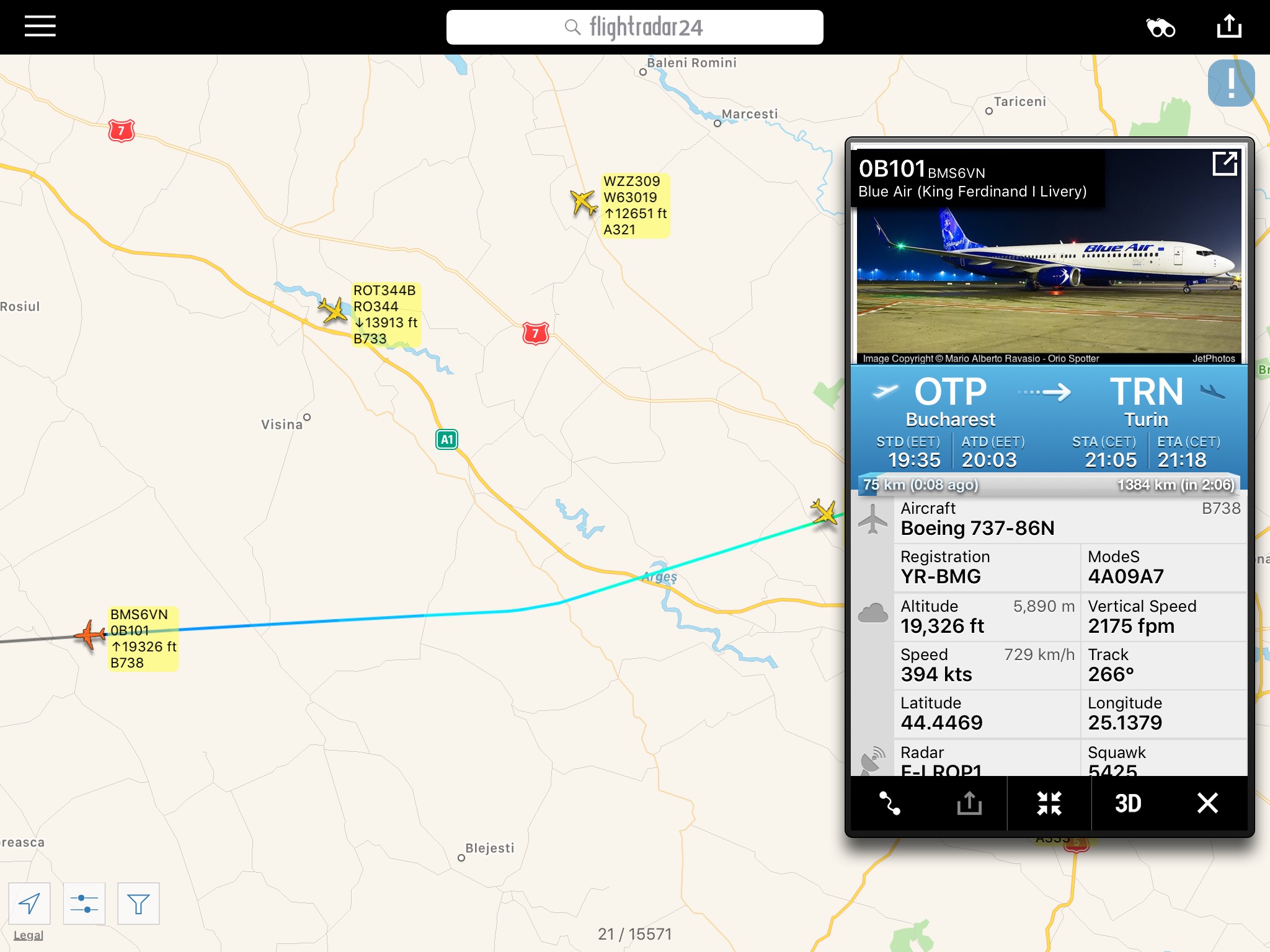The width and height of the screenshot is (1270, 952).
Task: Collapse the flight details panel
Action: coord(1049,803)
